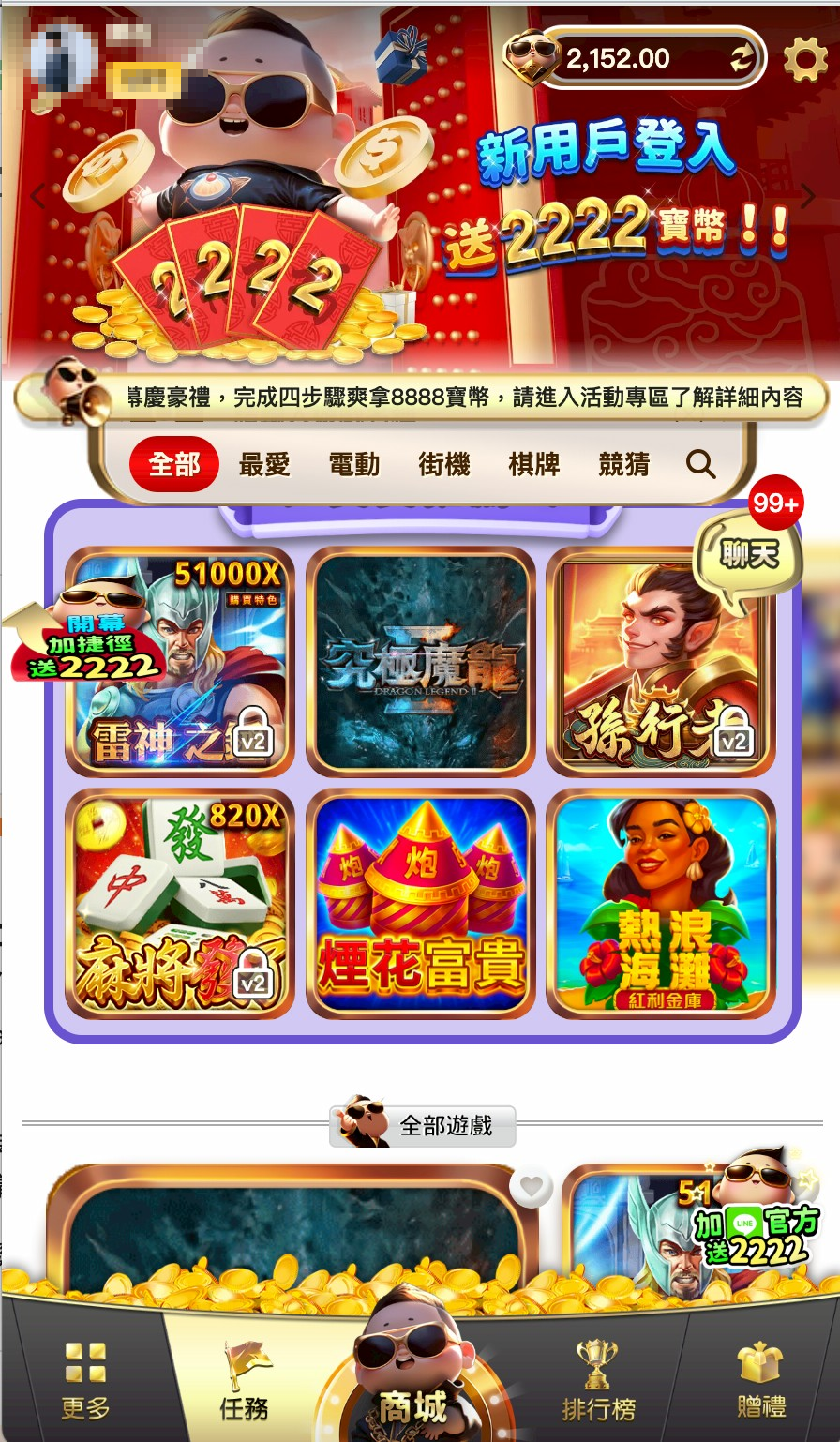
Task: Go to the 更多 menu
Action: [85, 1380]
